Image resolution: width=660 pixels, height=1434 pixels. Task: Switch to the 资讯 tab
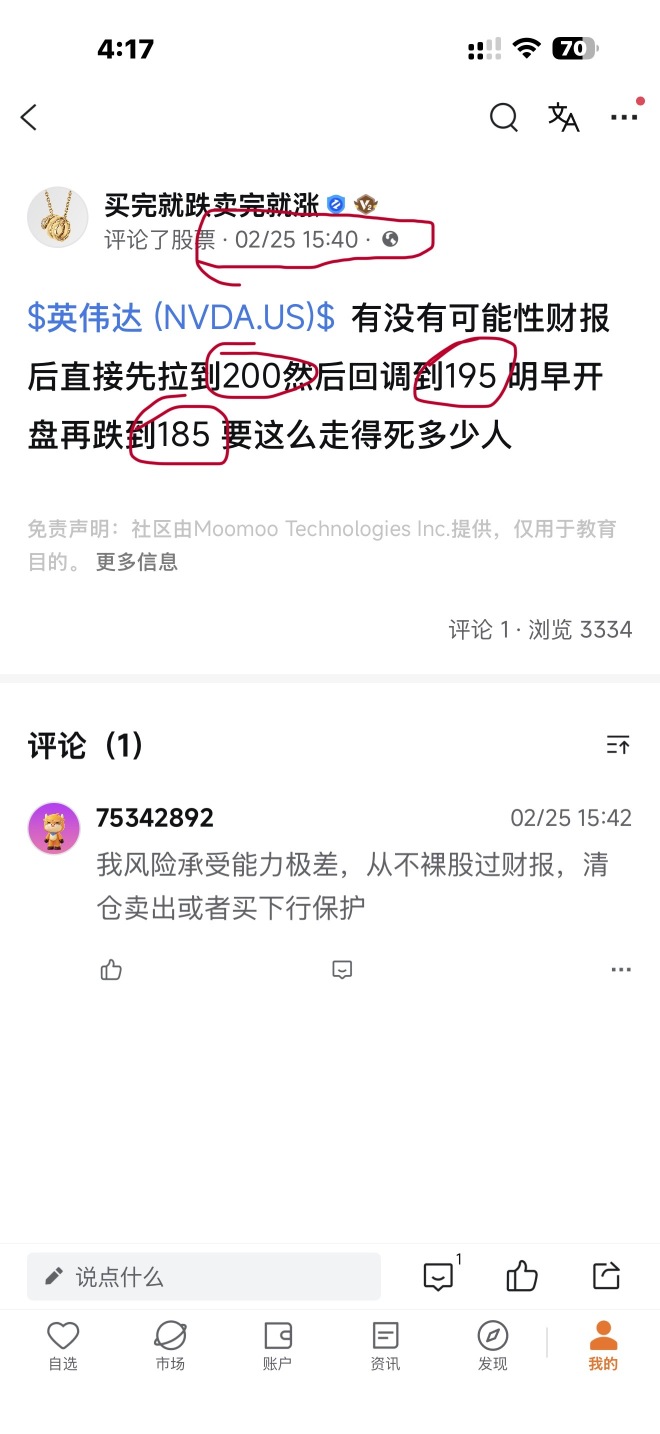(385, 1346)
